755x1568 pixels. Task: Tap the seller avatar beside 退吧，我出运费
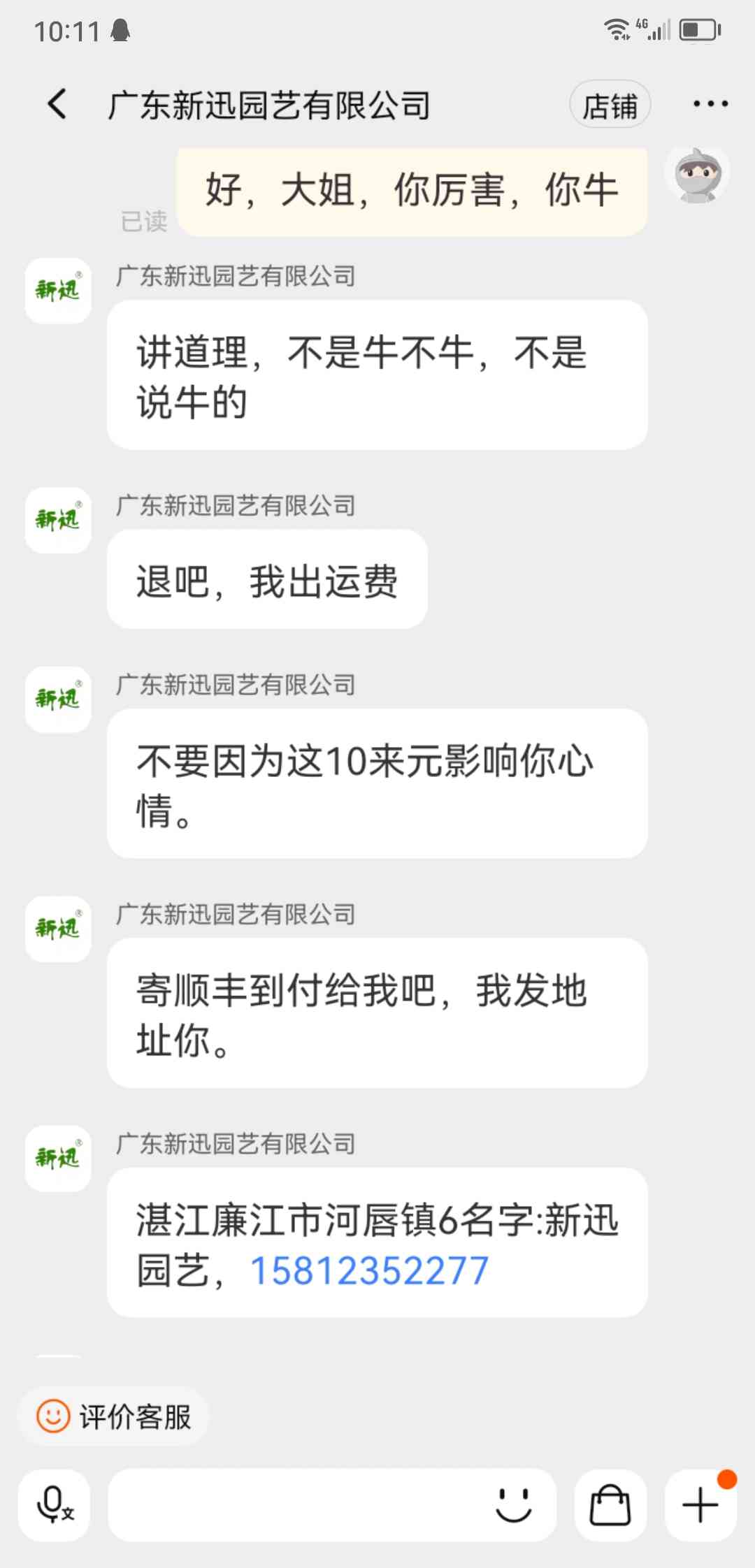coord(58,521)
